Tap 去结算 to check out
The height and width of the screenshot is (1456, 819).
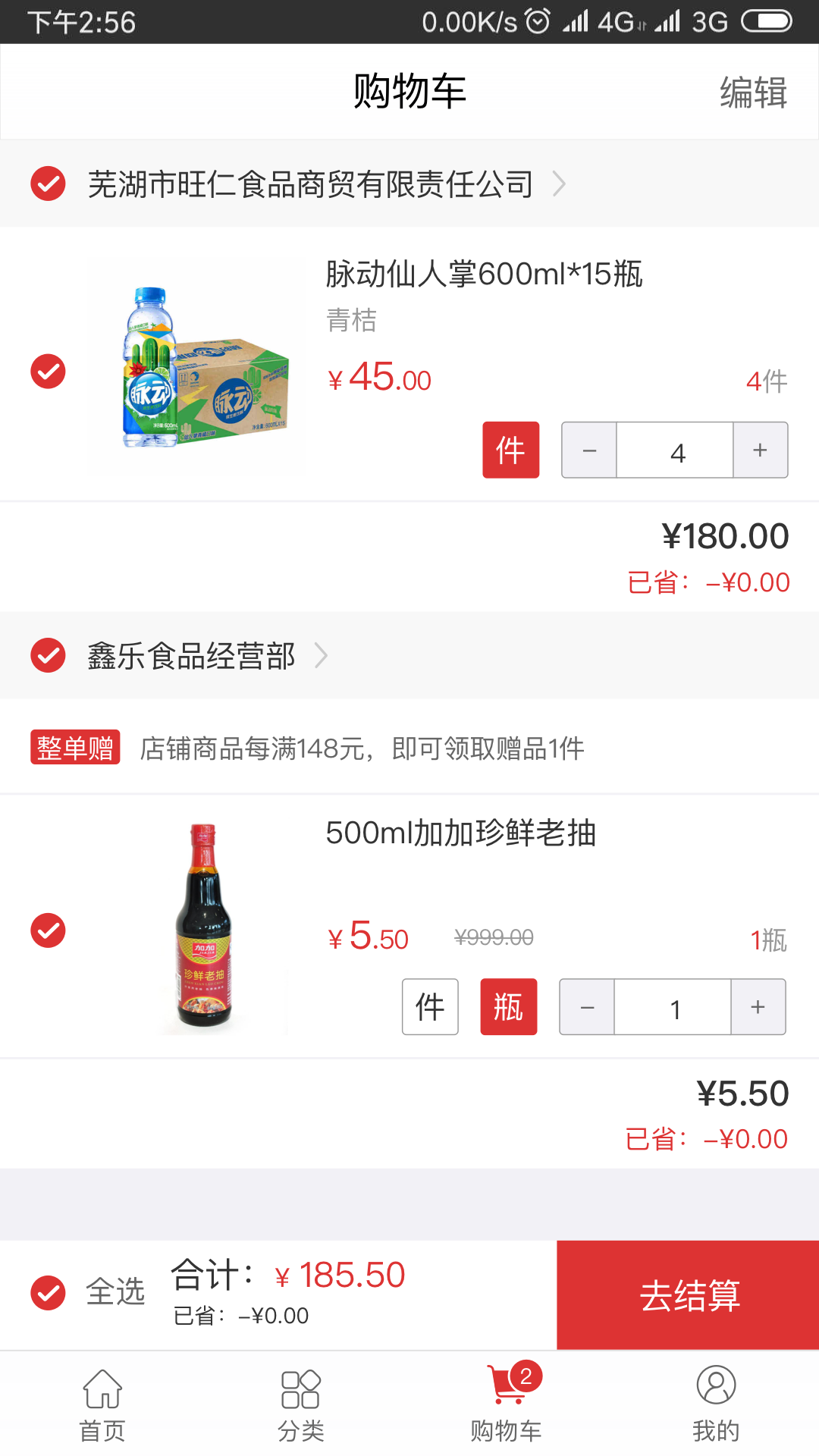[x=688, y=1295]
